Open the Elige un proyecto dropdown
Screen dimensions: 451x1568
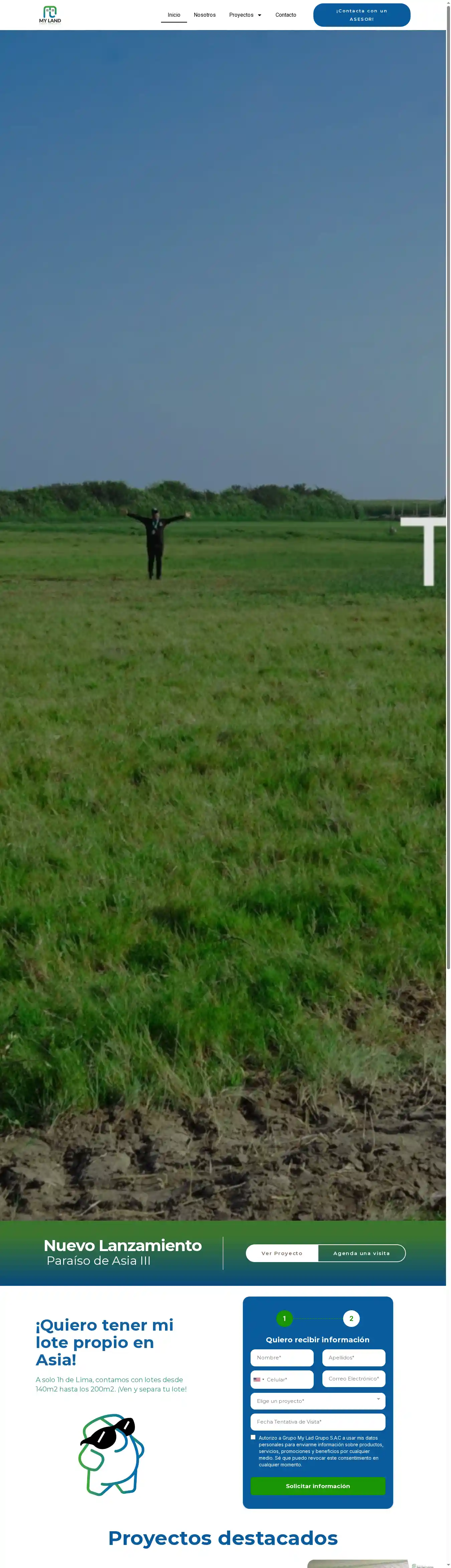[318, 1401]
